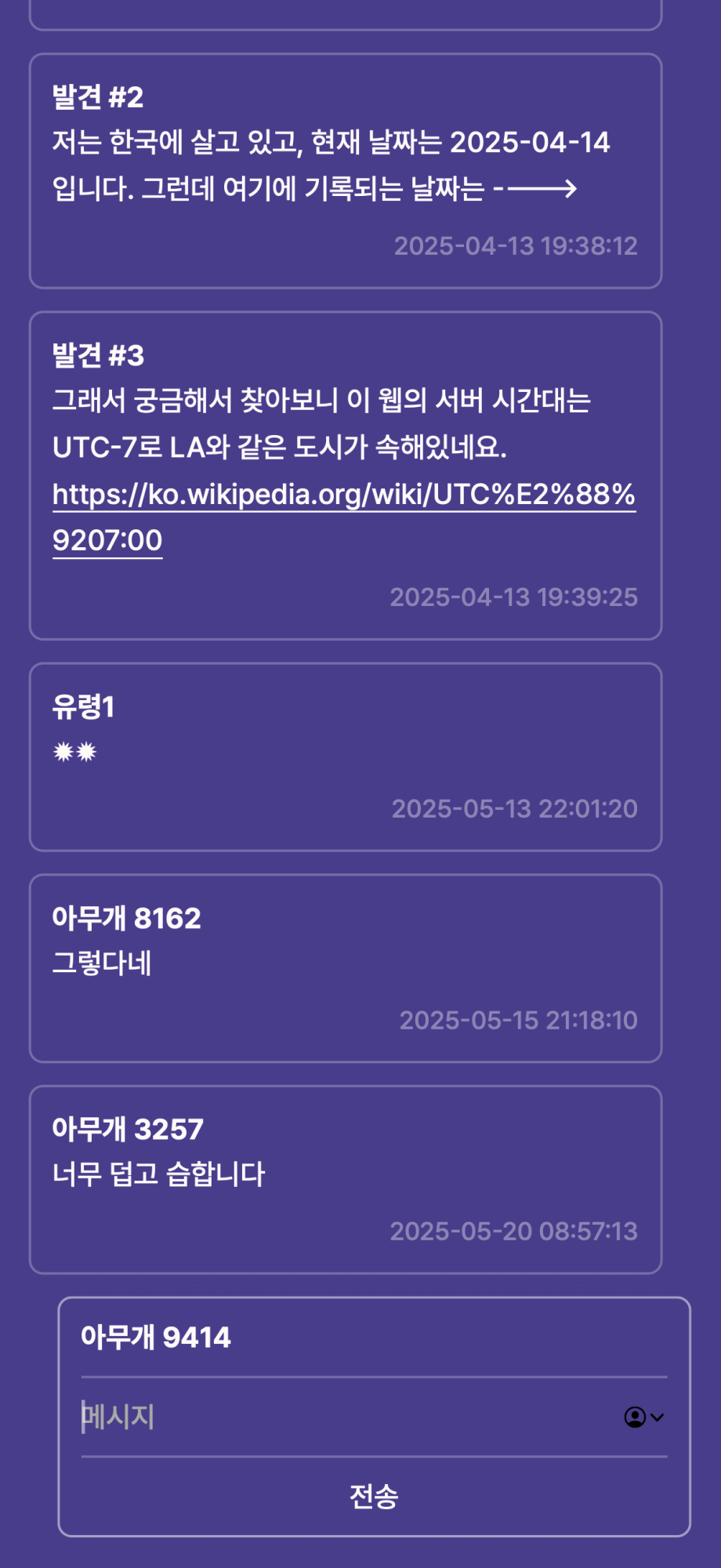
Task: Open the Korean Wikipedia UTC-7 link
Action: 343,517
